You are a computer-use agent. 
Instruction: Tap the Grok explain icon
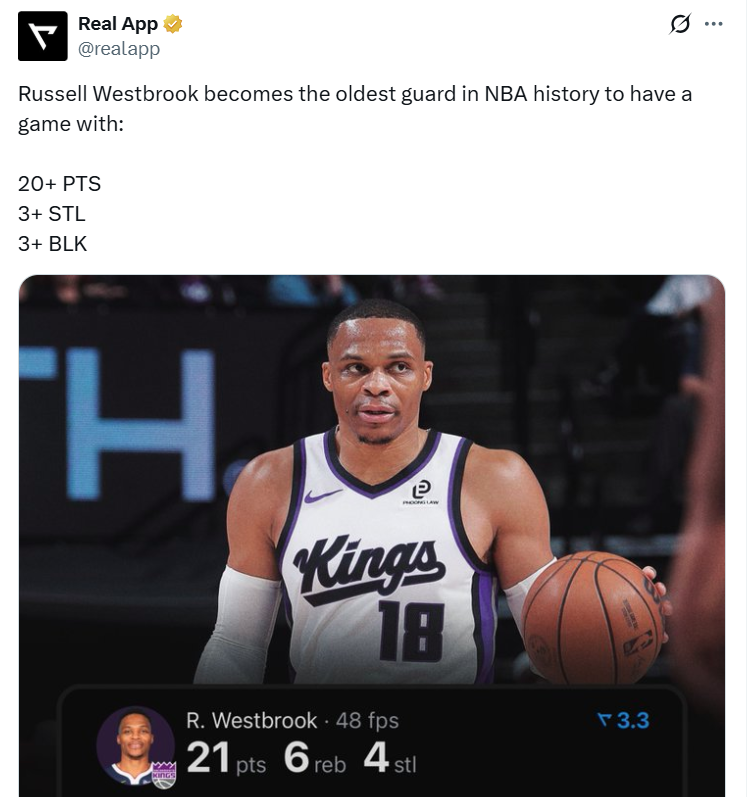click(x=680, y=25)
